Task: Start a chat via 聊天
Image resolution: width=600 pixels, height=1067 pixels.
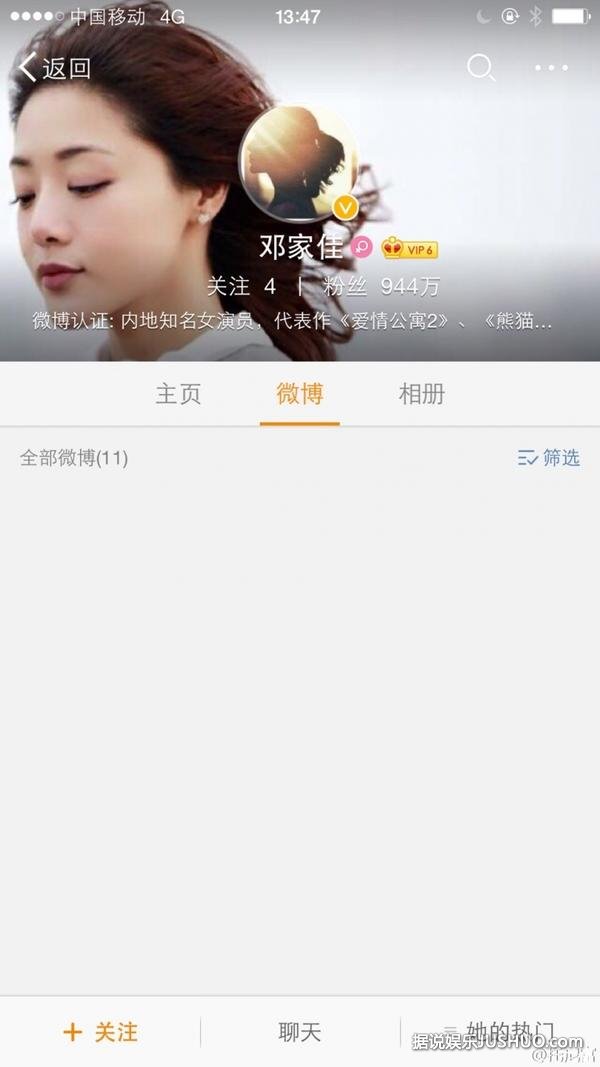Action: click(300, 1032)
